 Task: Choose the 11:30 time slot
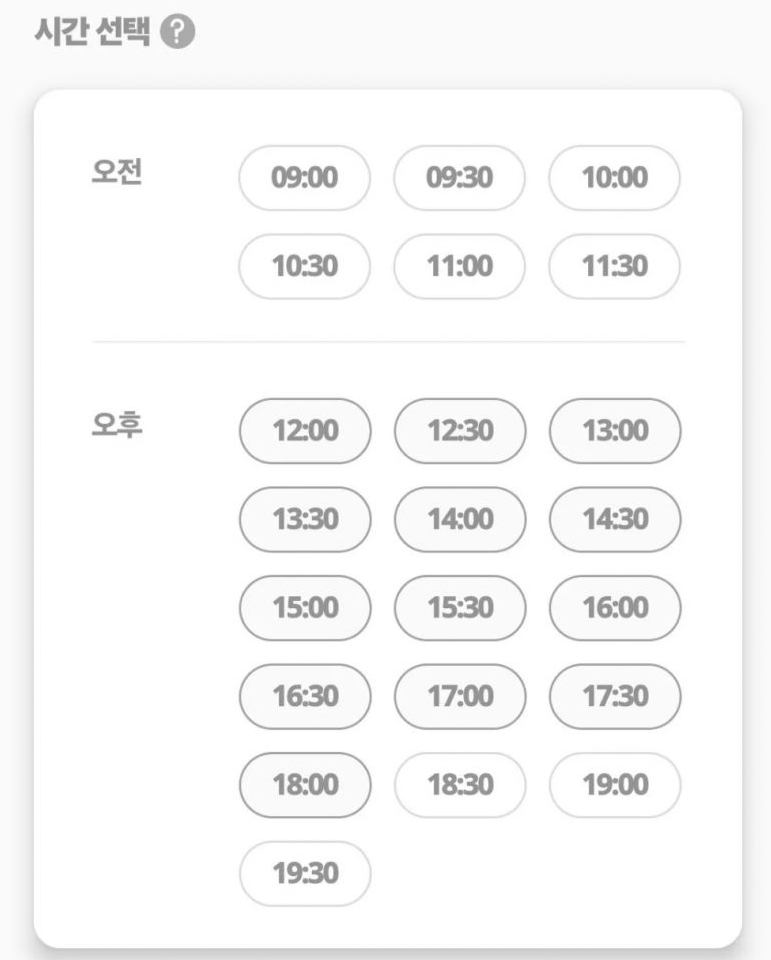point(614,266)
